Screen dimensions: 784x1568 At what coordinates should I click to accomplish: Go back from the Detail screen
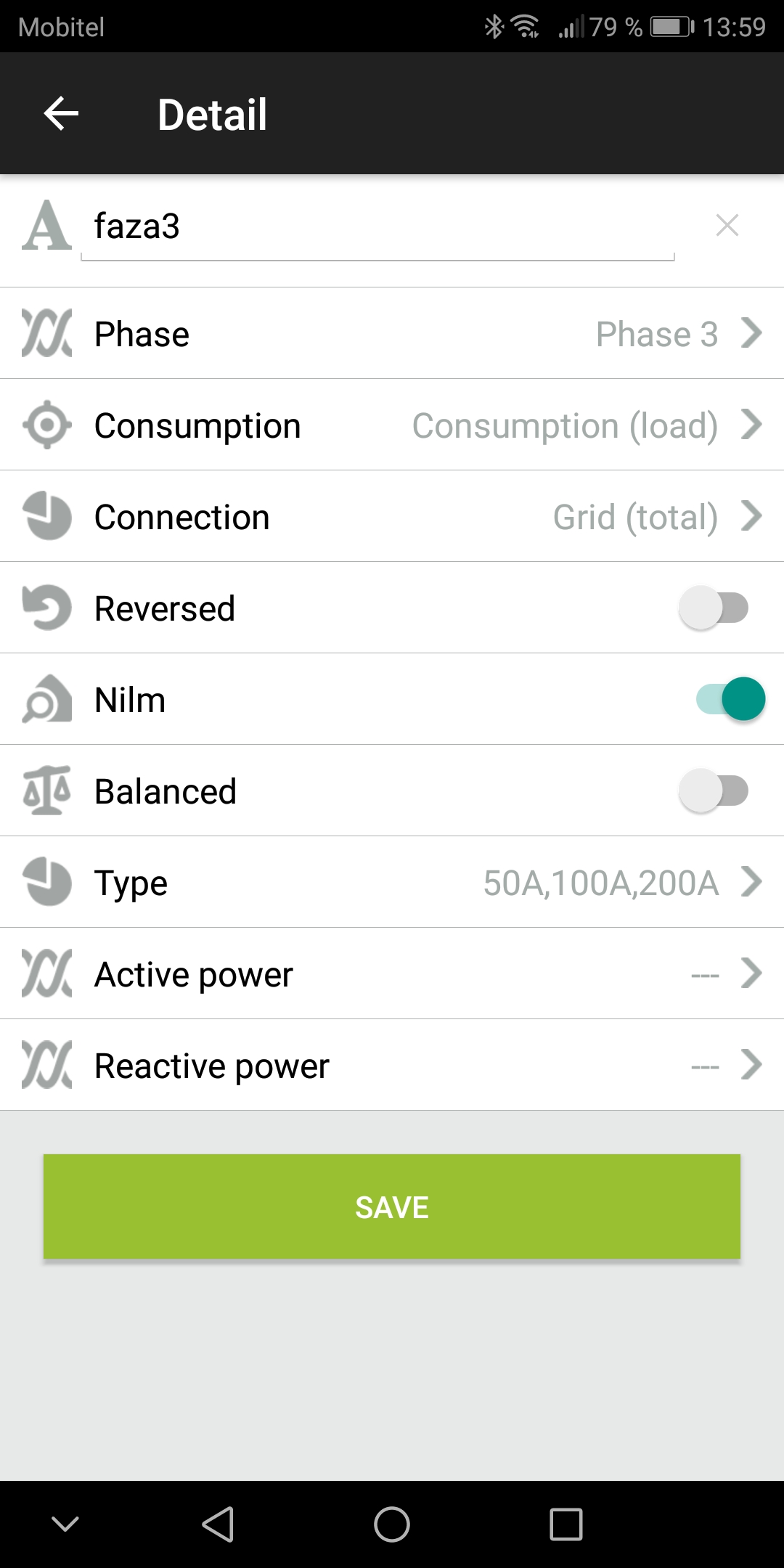tap(62, 114)
